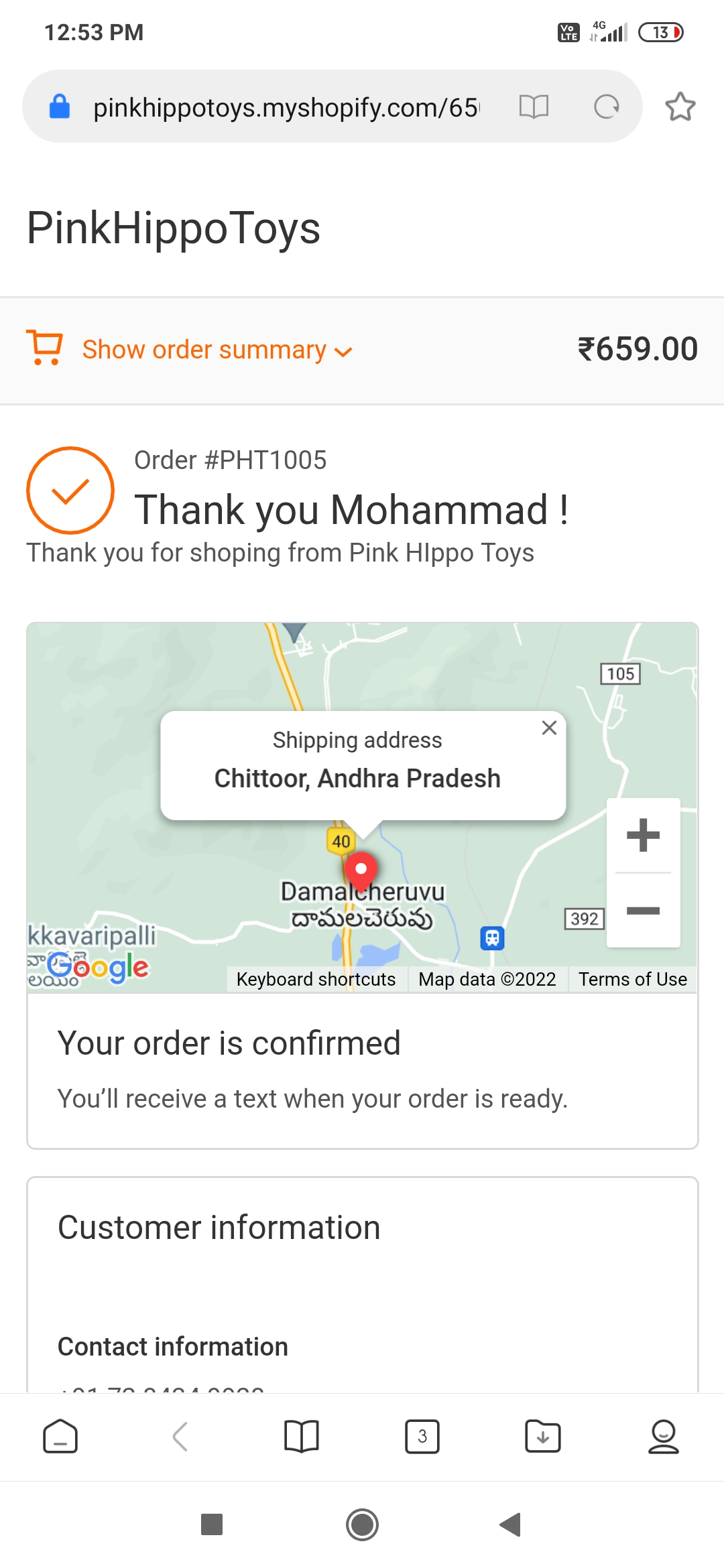Zoom out on the map
The width and height of the screenshot is (724, 1568).
click(x=643, y=911)
